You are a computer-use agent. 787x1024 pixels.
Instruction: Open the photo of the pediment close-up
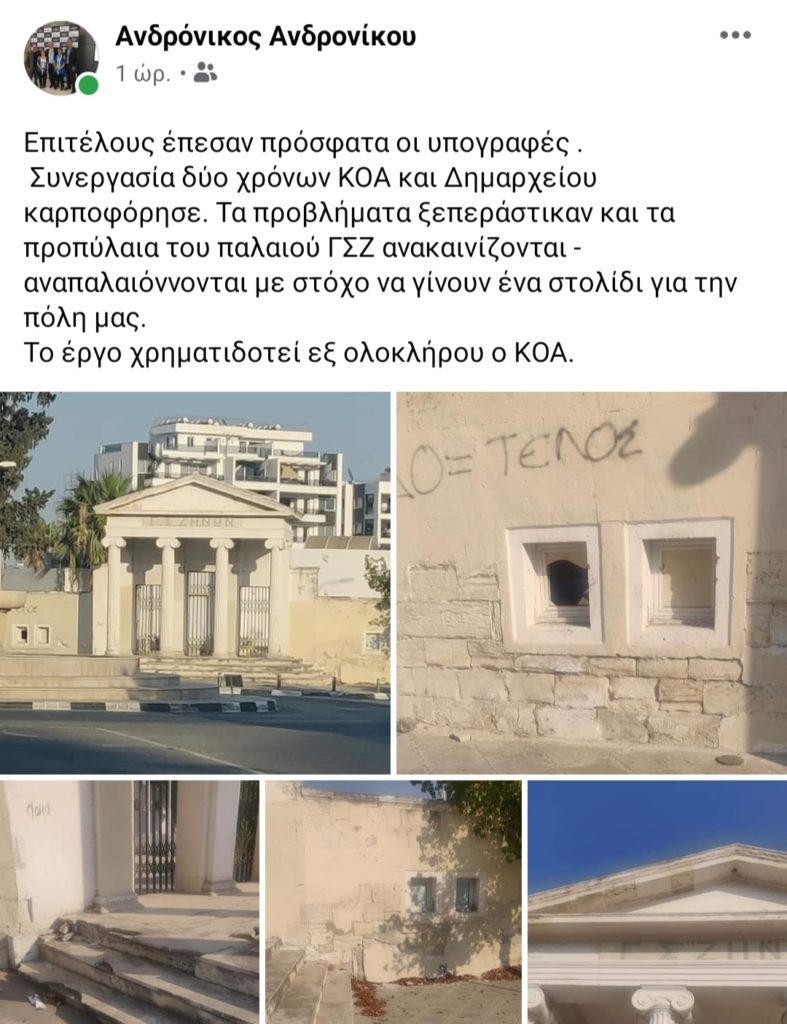657,901
